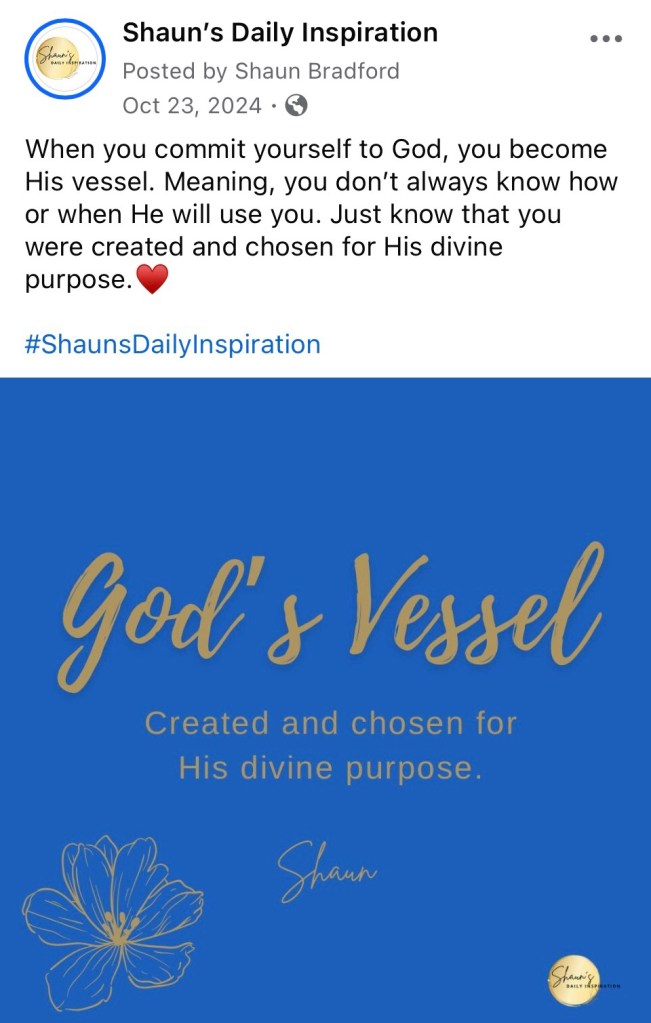
Task: Visit the Shaun's Daily Inspiration page name
Action: coord(280,33)
